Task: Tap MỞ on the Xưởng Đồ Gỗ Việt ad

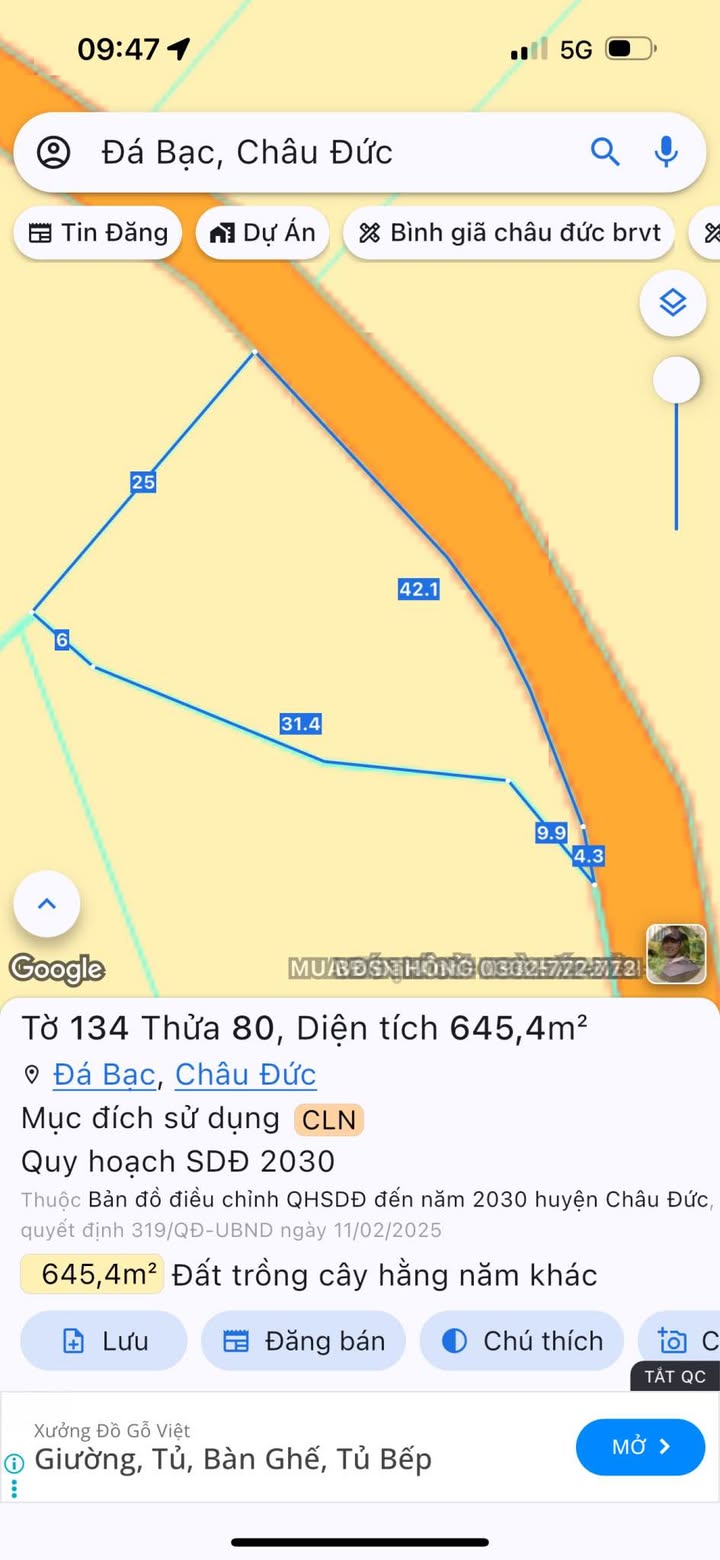Action: pyautogui.click(x=641, y=1447)
